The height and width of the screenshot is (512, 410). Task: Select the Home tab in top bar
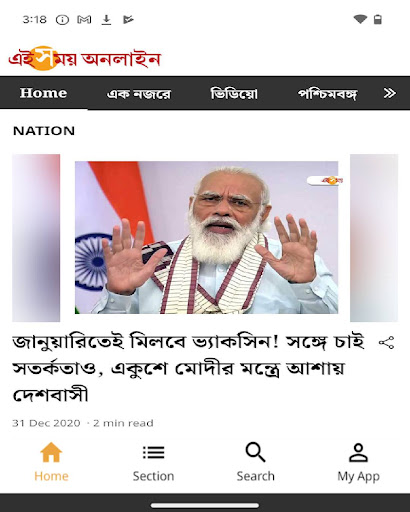coord(43,93)
